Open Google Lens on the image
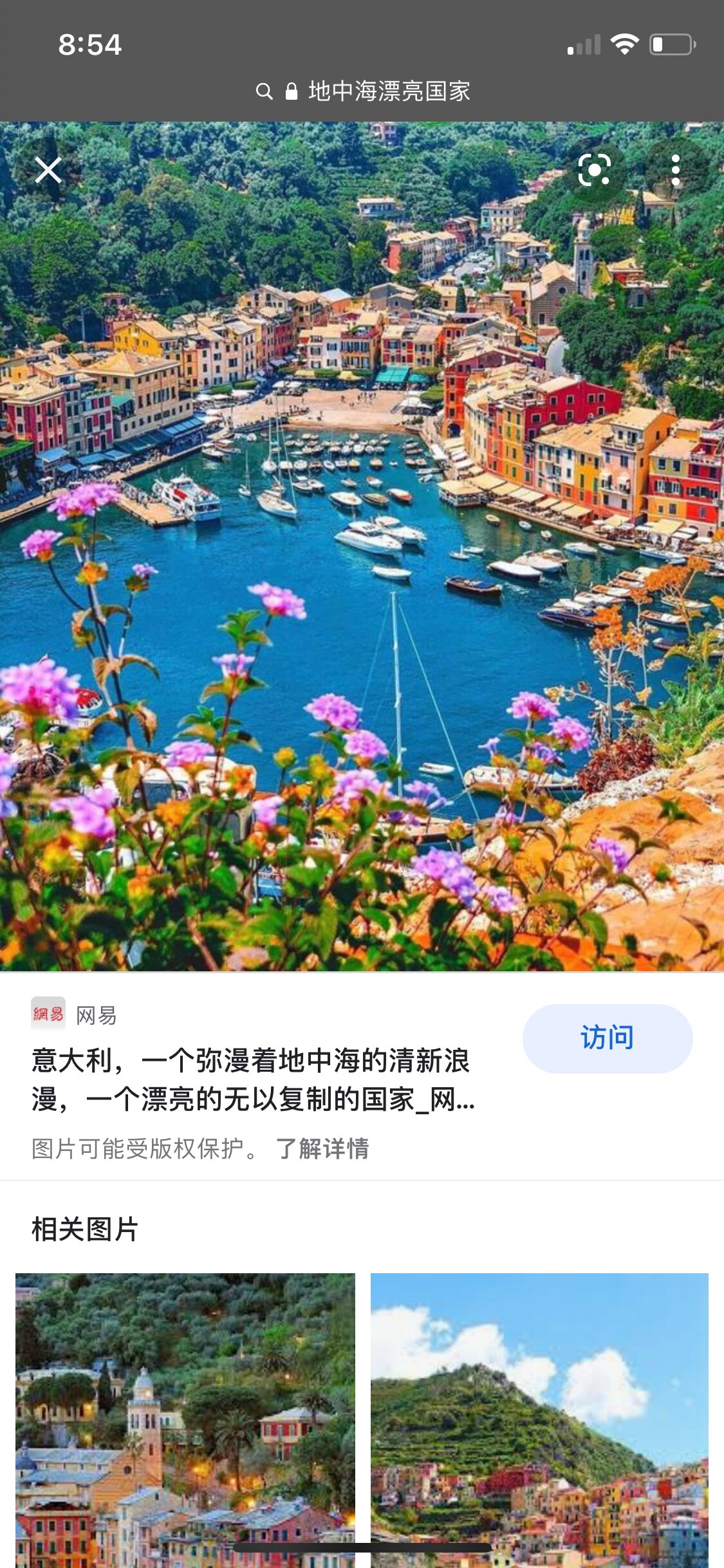 coord(594,171)
